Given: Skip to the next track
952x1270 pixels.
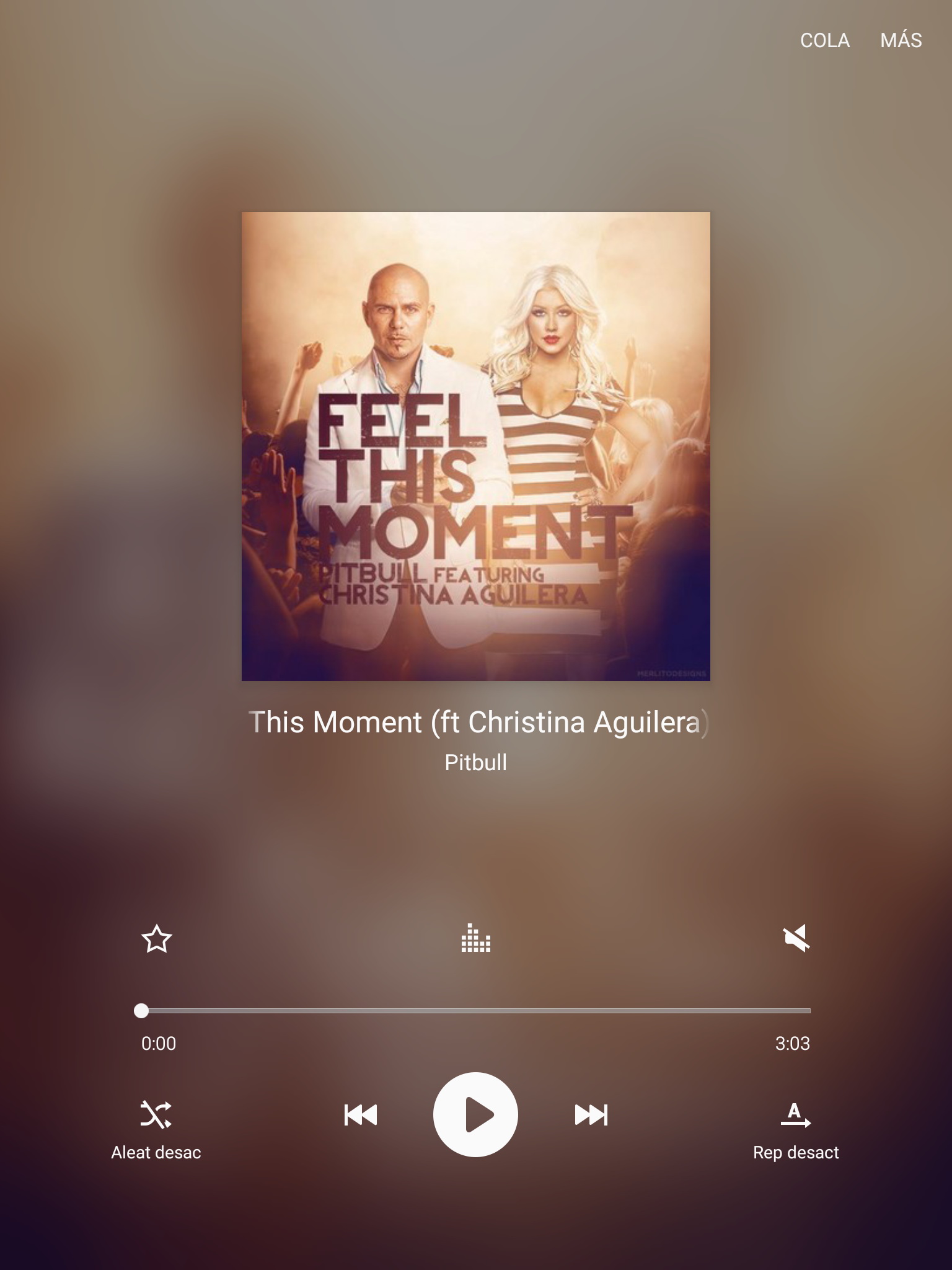Looking at the screenshot, I should [x=591, y=1114].
